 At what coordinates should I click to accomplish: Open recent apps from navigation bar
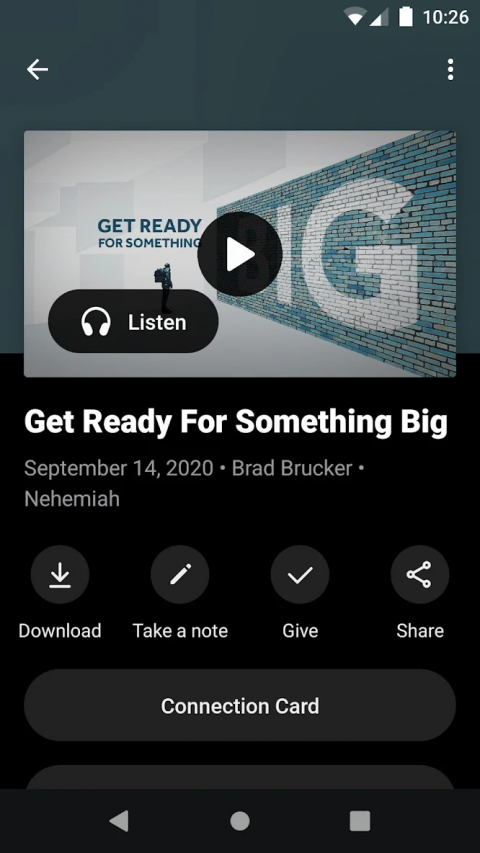pyautogui.click(x=360, y=821)
